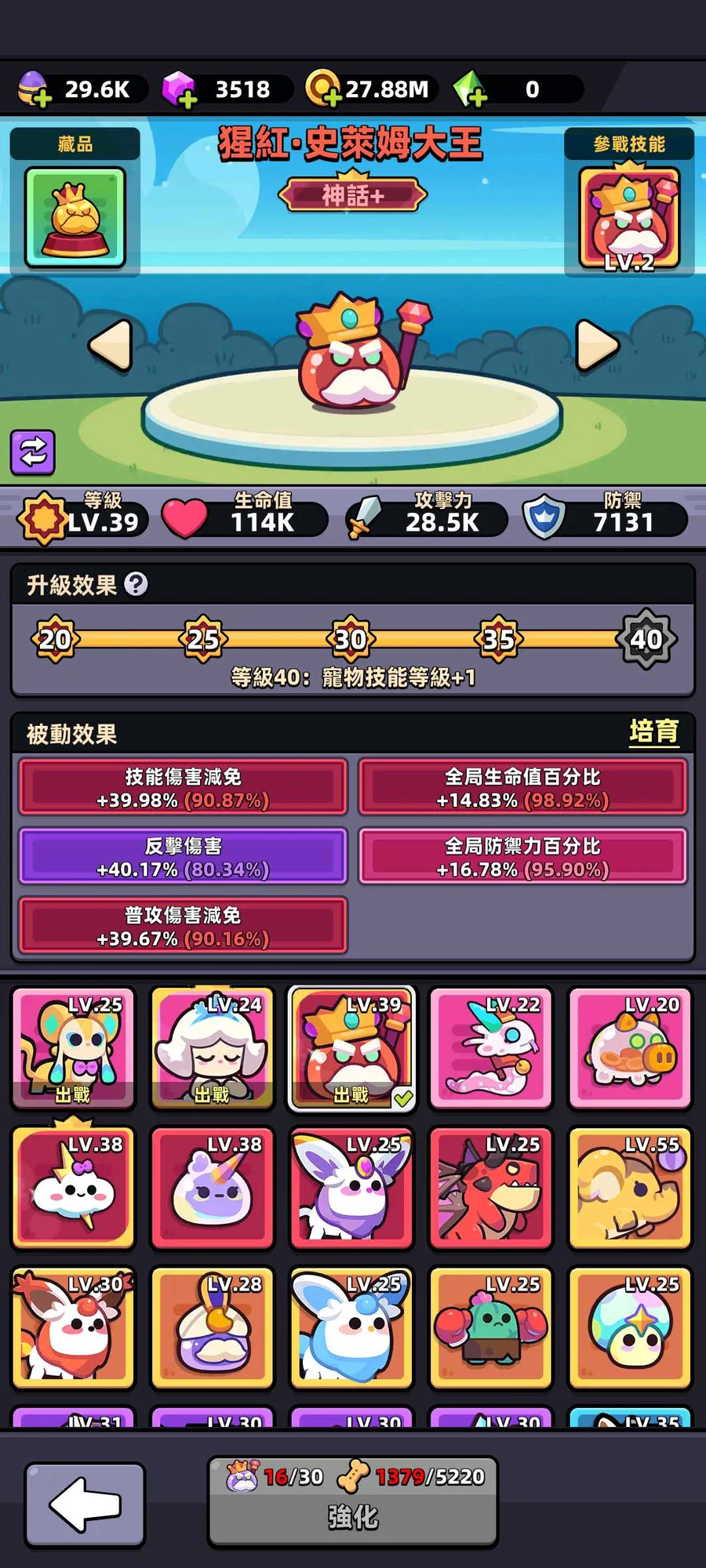Select the LV.20 pig pet
Screen dimensions: 706x1568
point(630,1048)
